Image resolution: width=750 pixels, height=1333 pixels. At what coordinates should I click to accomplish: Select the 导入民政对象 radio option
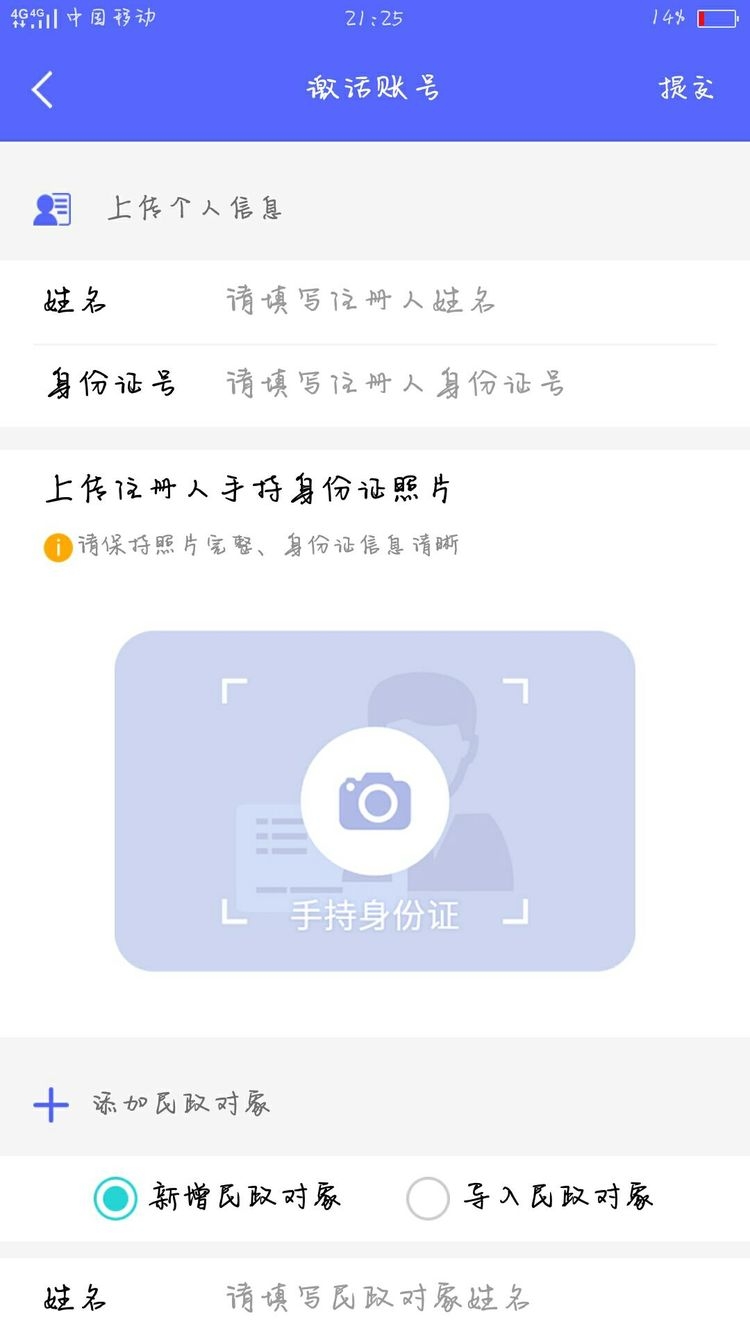[x=428, y=1198]
